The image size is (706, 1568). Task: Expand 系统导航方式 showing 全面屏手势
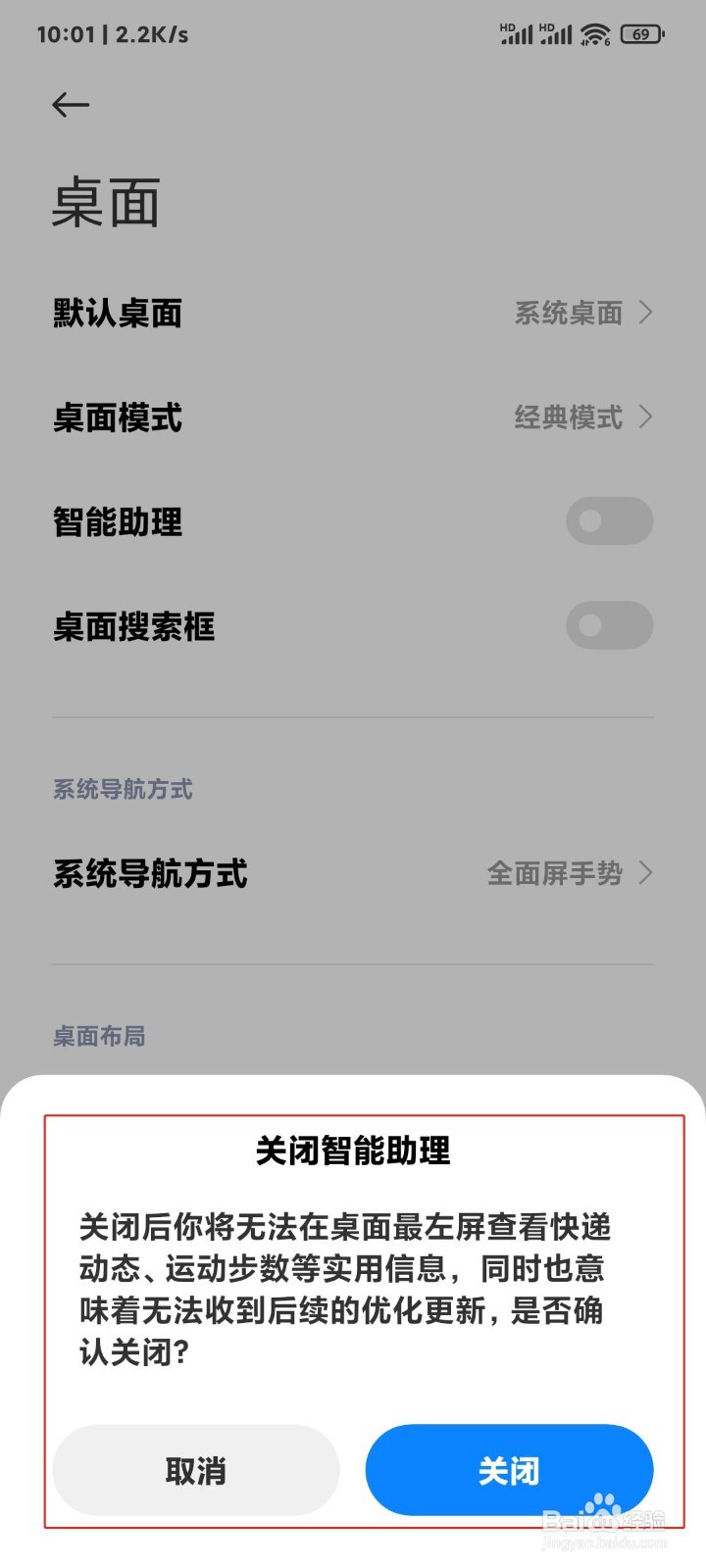pos(645,872)
